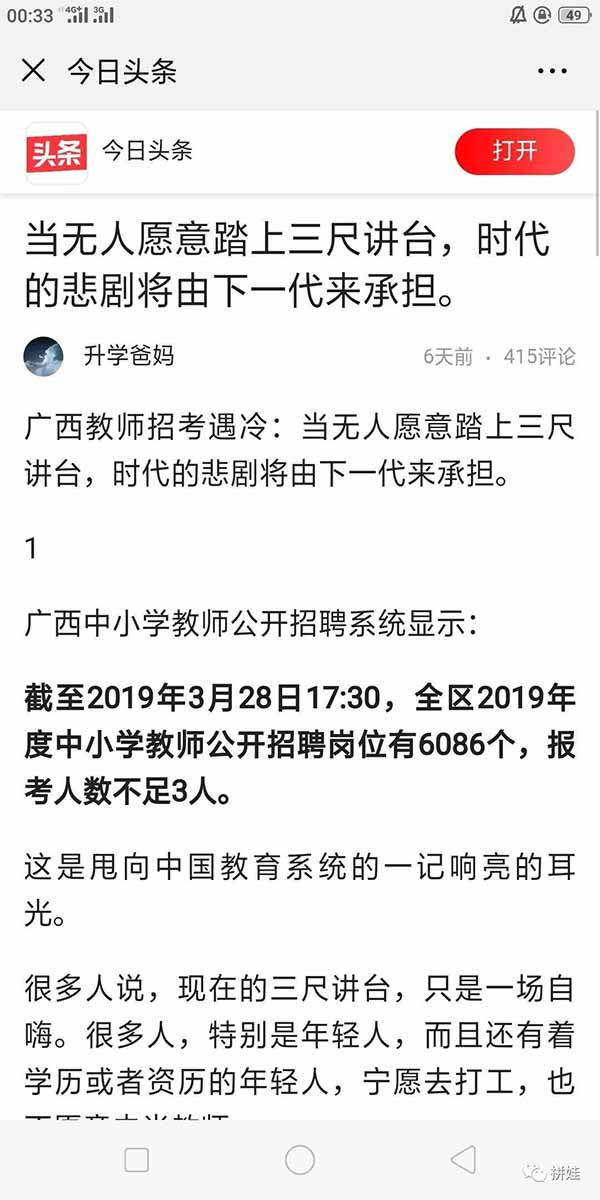Tap the red 打开 button

pos(514,152)
